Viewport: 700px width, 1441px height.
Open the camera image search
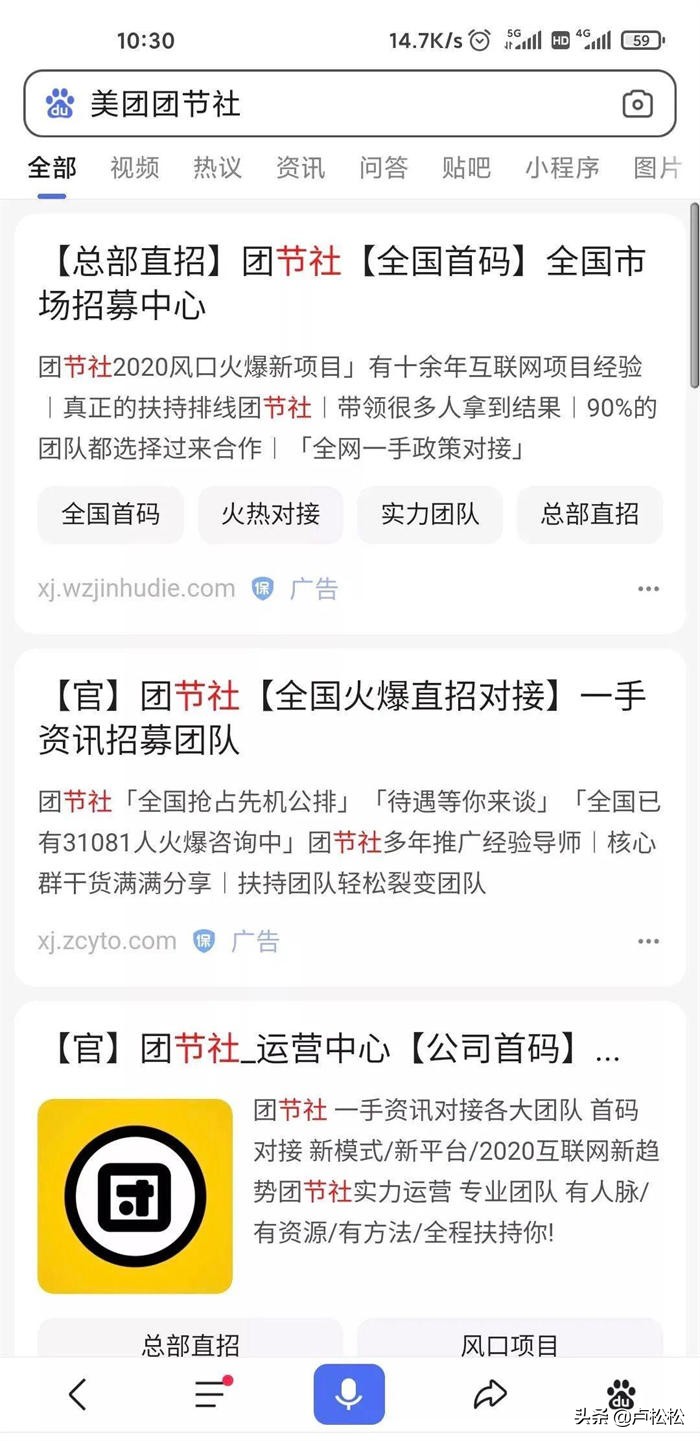[x=637, y=104]
